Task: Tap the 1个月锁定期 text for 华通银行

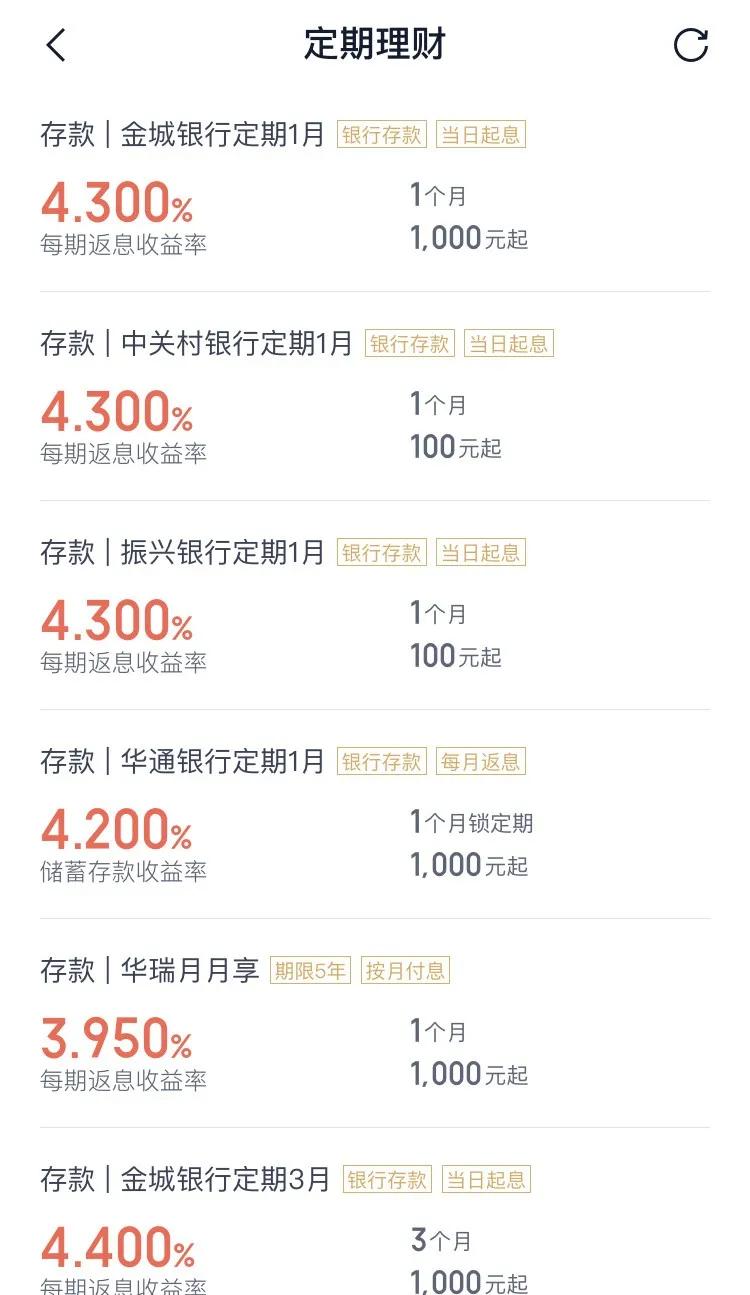Action: point(473,822)
